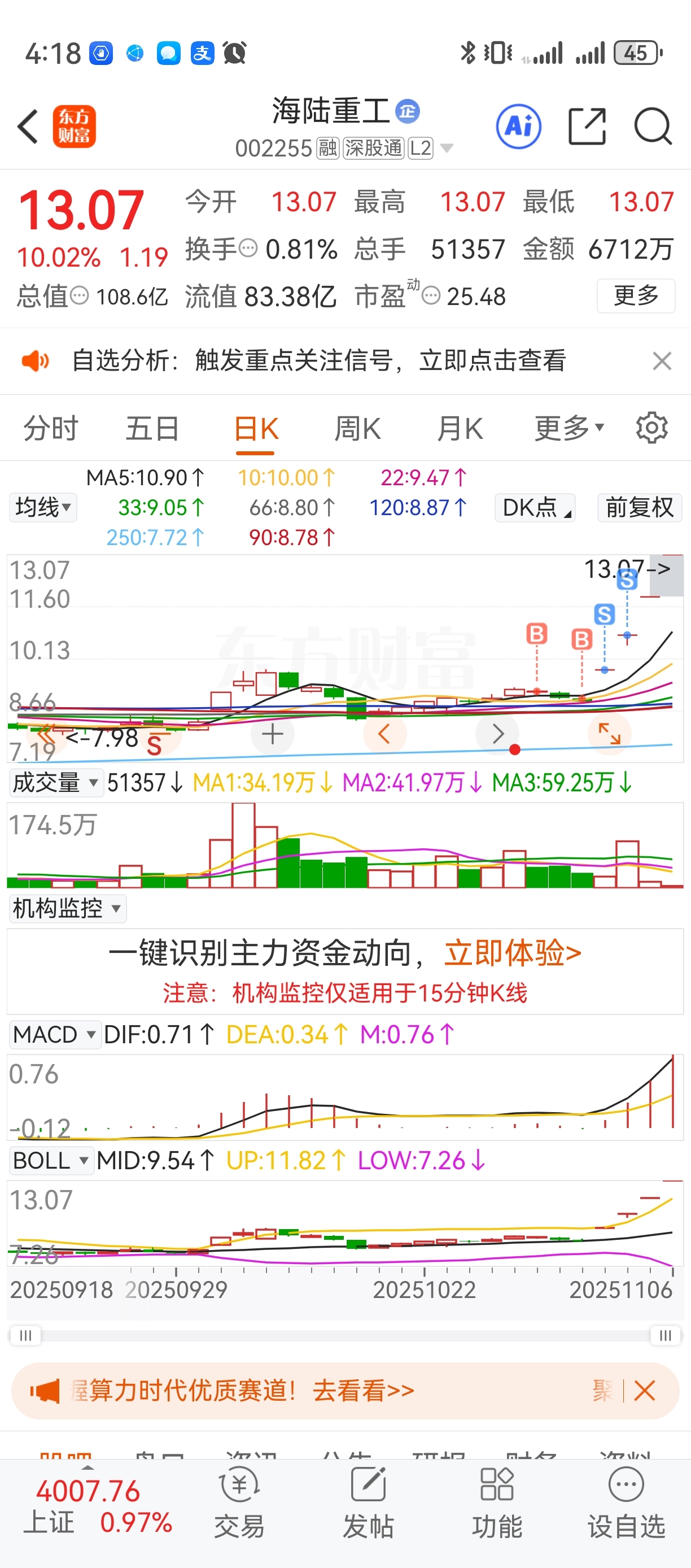Open chart settings gear
This screenshot has height=1568, width=691.
[651, 429]
